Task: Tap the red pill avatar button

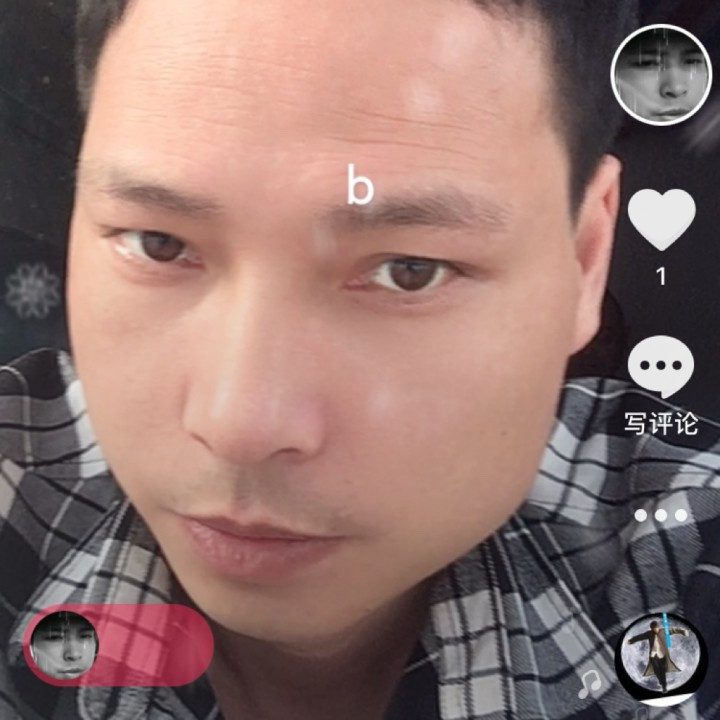Action: (x=118, y=645)
